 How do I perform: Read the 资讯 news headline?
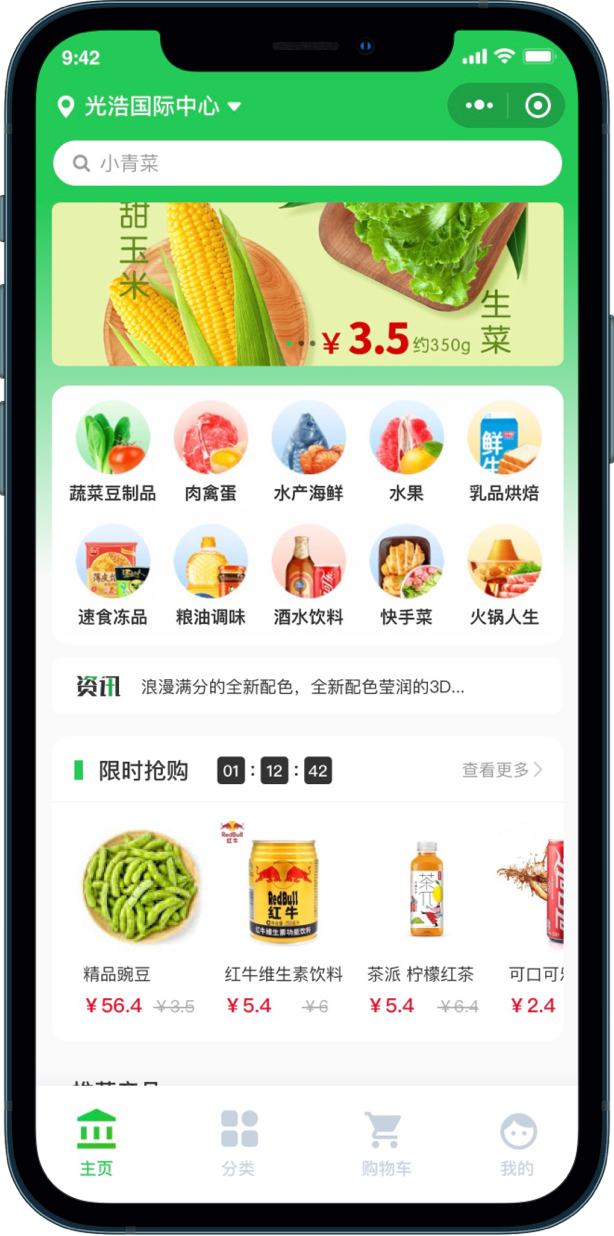click(x=303, y=687)
